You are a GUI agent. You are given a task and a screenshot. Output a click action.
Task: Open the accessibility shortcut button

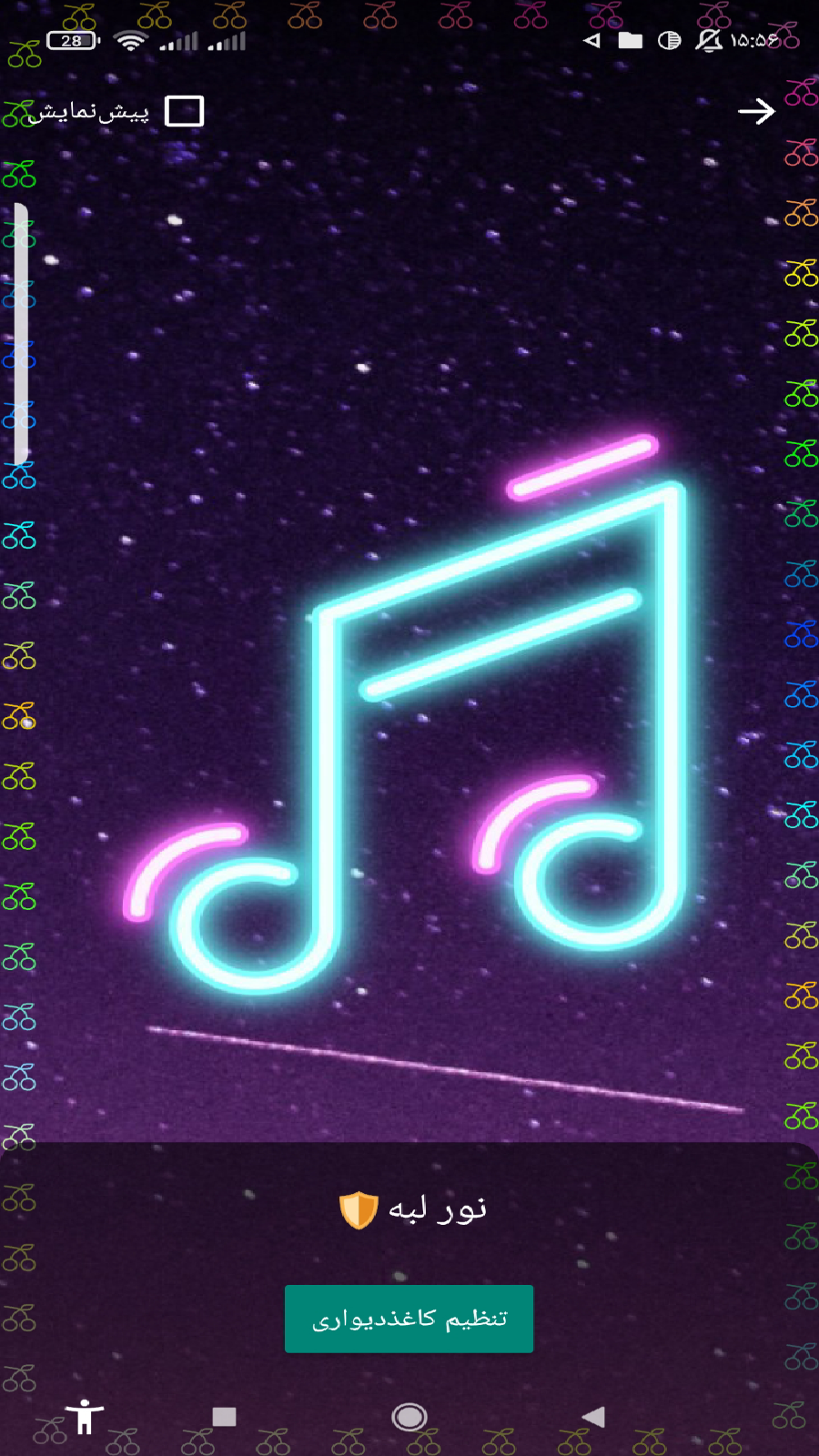86,1417
